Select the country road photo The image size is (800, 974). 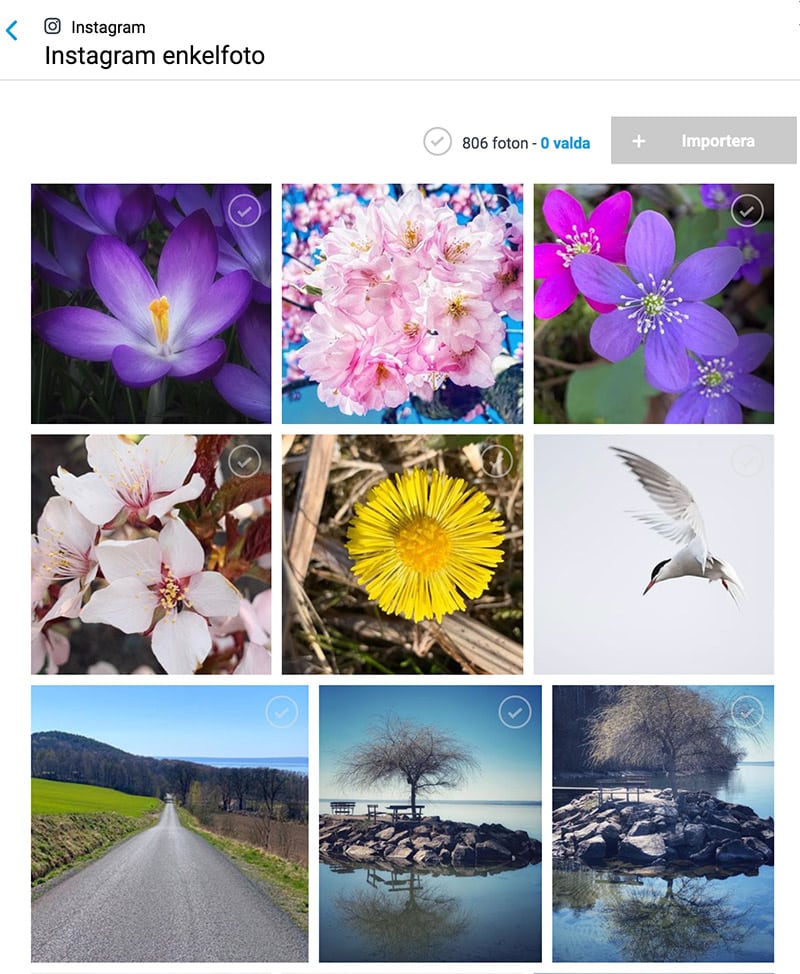pos(169,823)
